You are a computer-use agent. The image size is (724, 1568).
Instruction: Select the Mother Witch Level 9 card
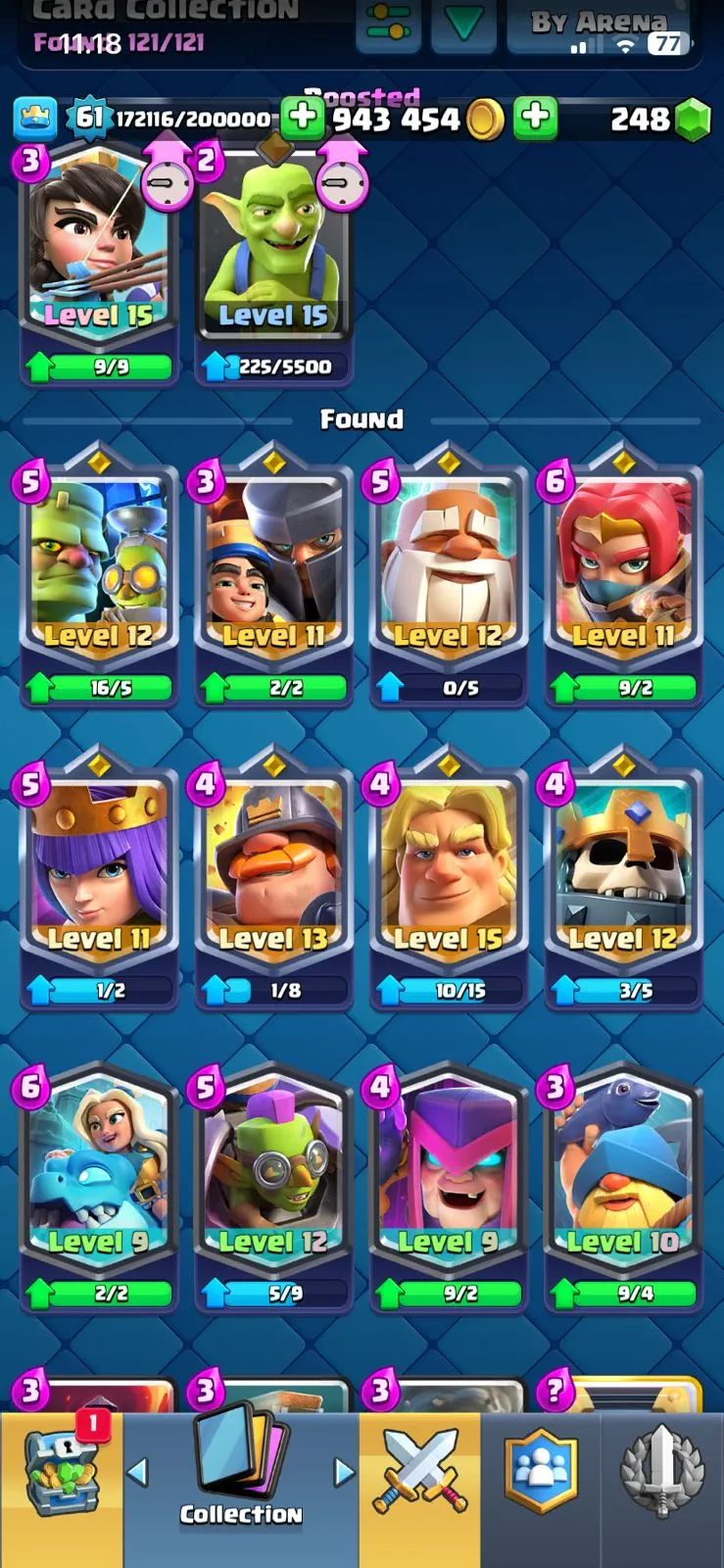[x=448, y=1176]
